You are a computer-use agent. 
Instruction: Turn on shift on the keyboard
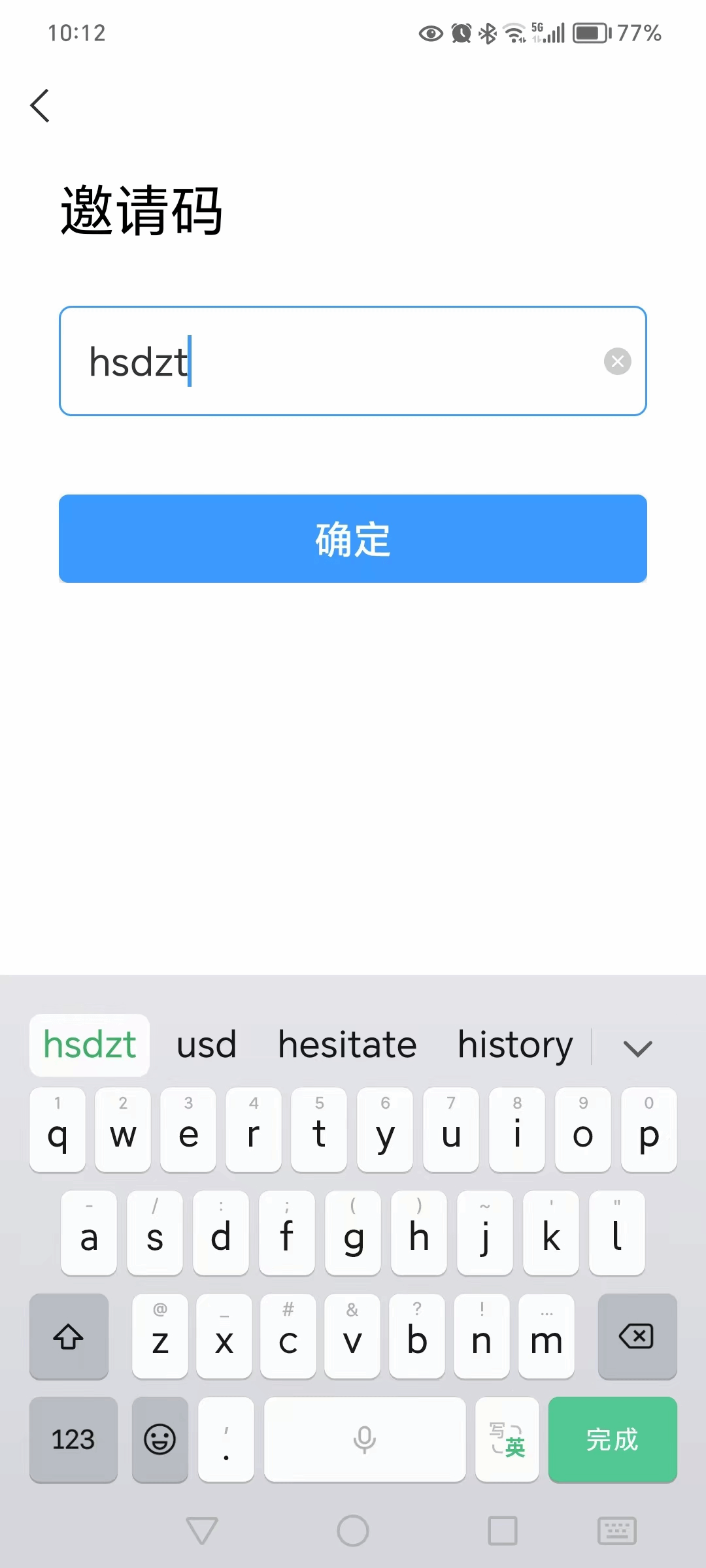click(69, 1336)
